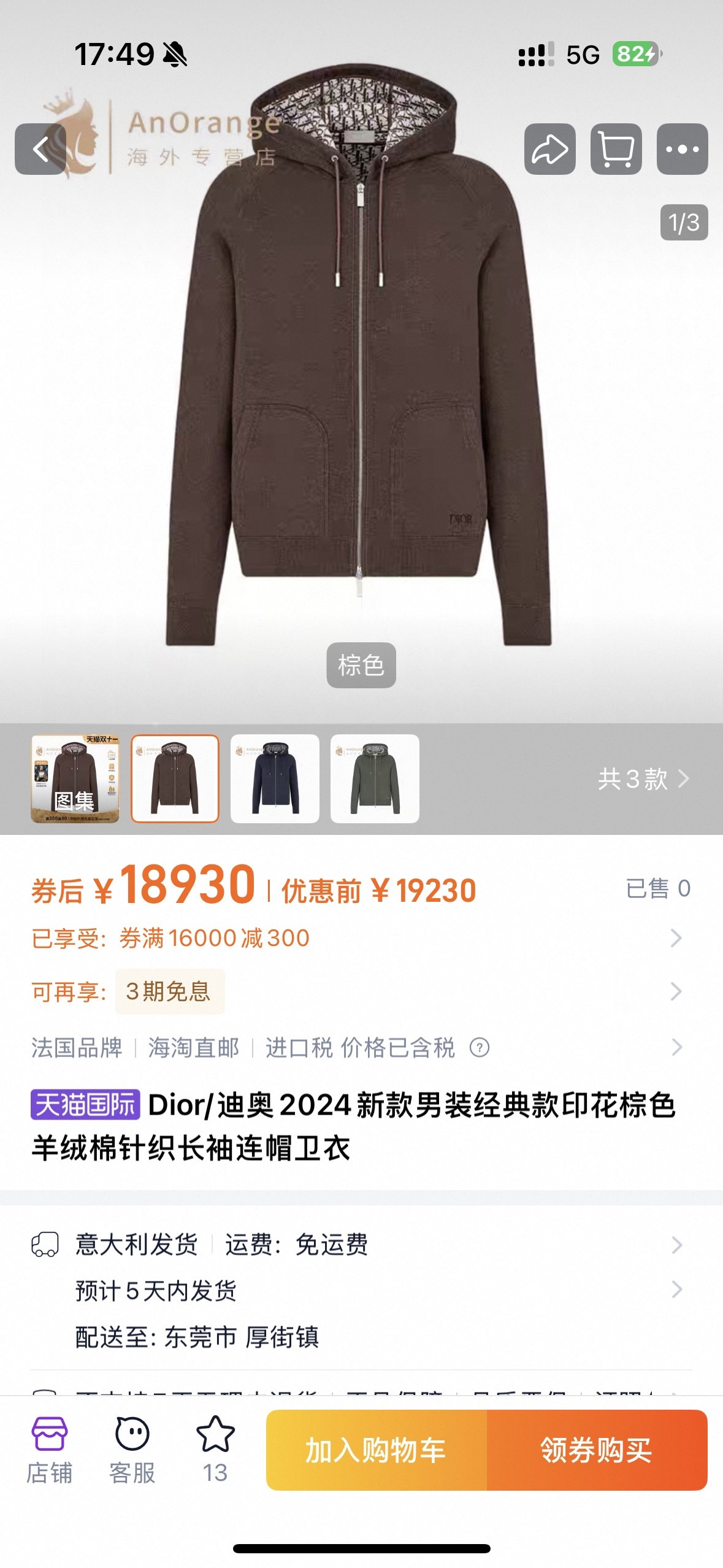Screen dimensions: 723x1568
Task: View the 3期免息 installment offer
Action: [170, 991]
